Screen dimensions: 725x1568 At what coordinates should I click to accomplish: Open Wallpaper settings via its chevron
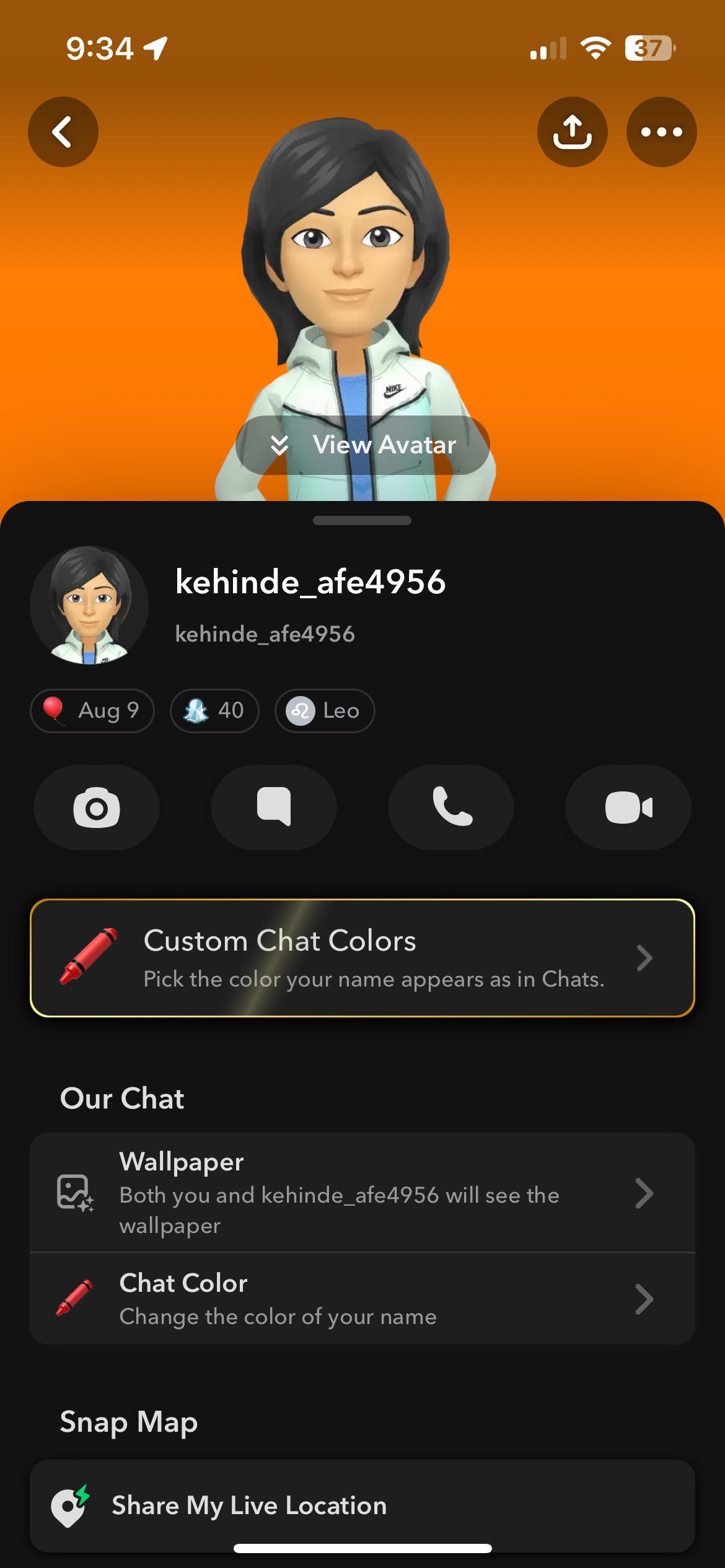pyautogui.click(x=644, y=1195)
